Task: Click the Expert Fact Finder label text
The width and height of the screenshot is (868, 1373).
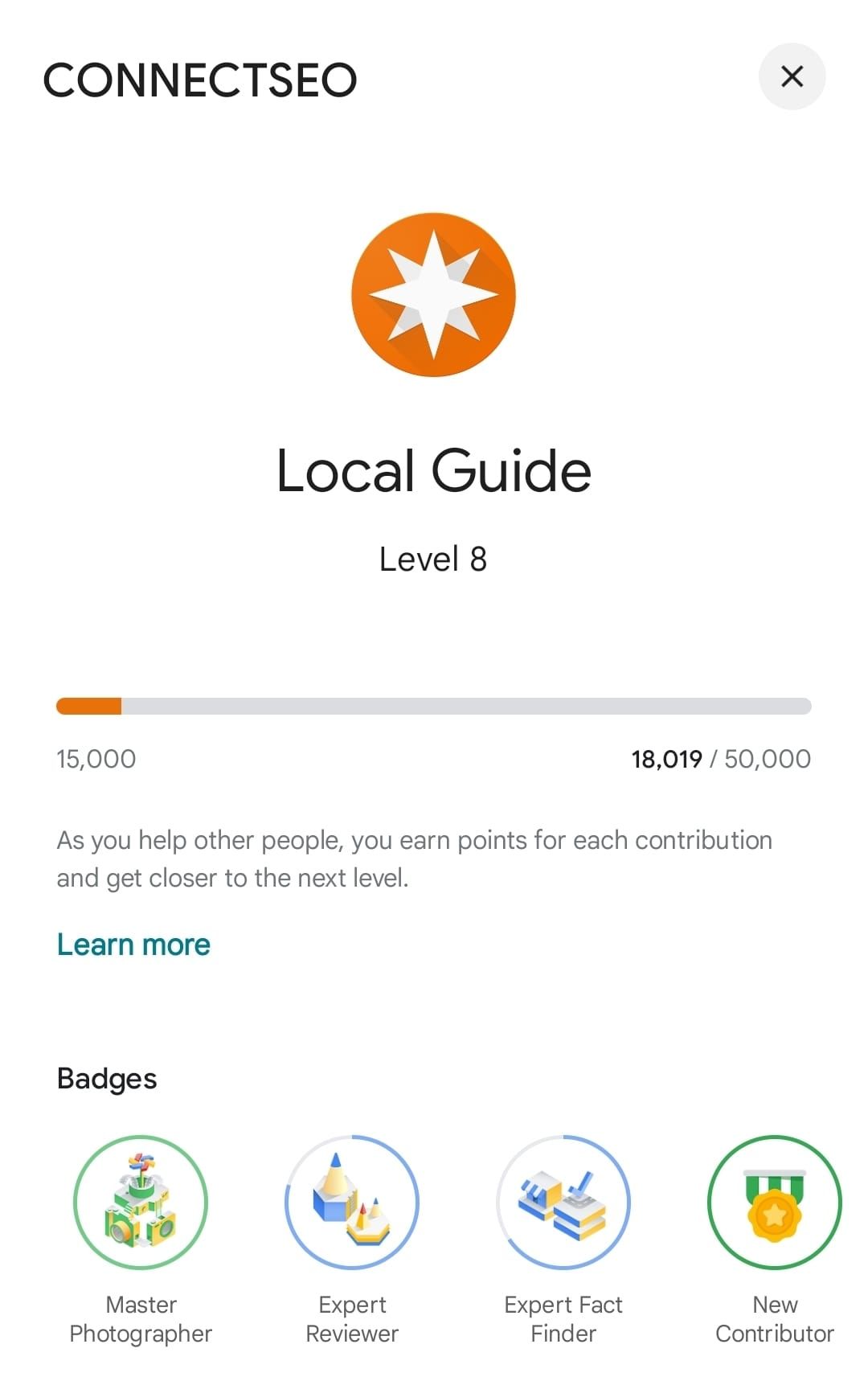Action: pyautogui.click(x=563, y=1318)
